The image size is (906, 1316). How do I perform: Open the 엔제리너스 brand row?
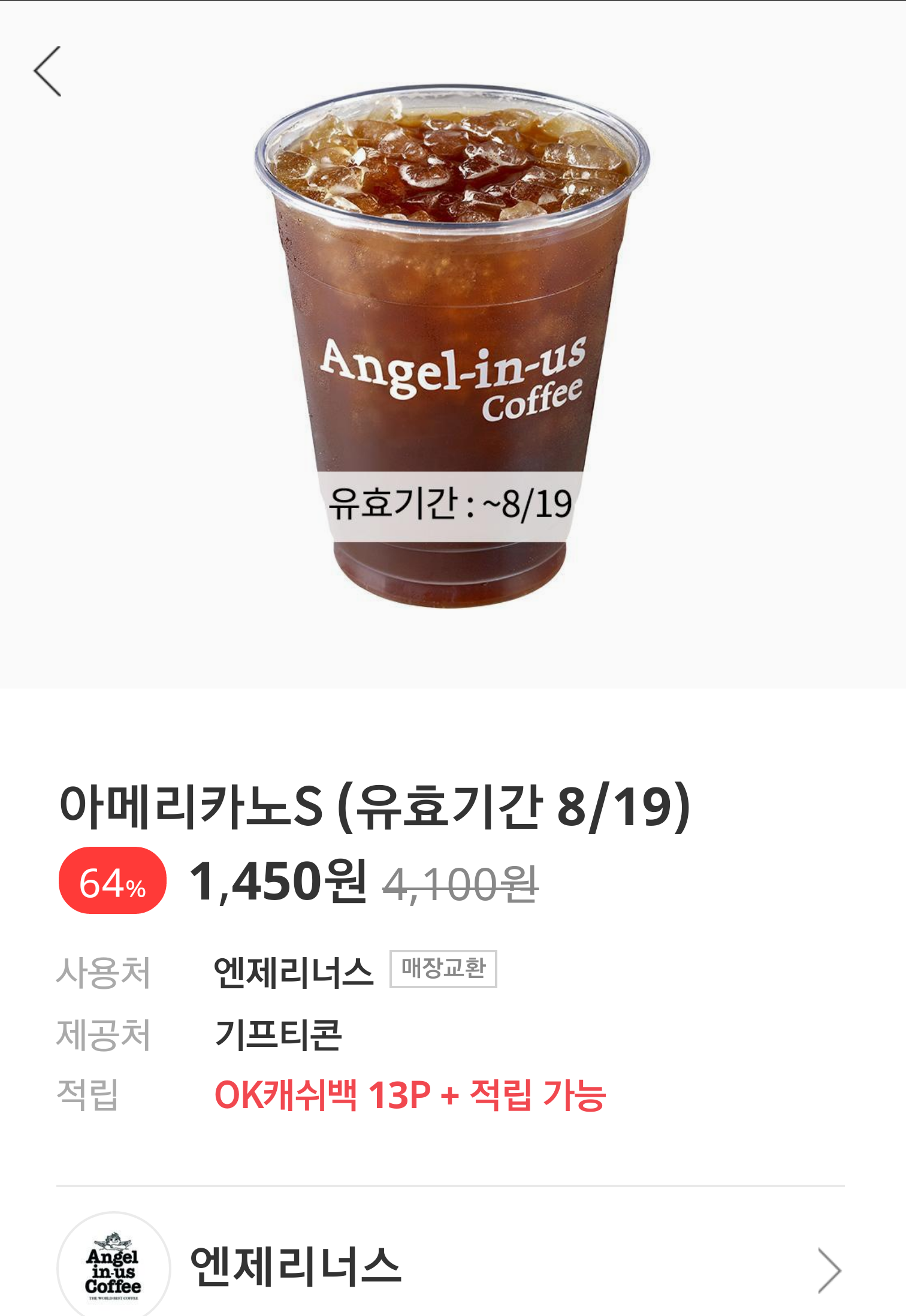[x=449, y=1267]
